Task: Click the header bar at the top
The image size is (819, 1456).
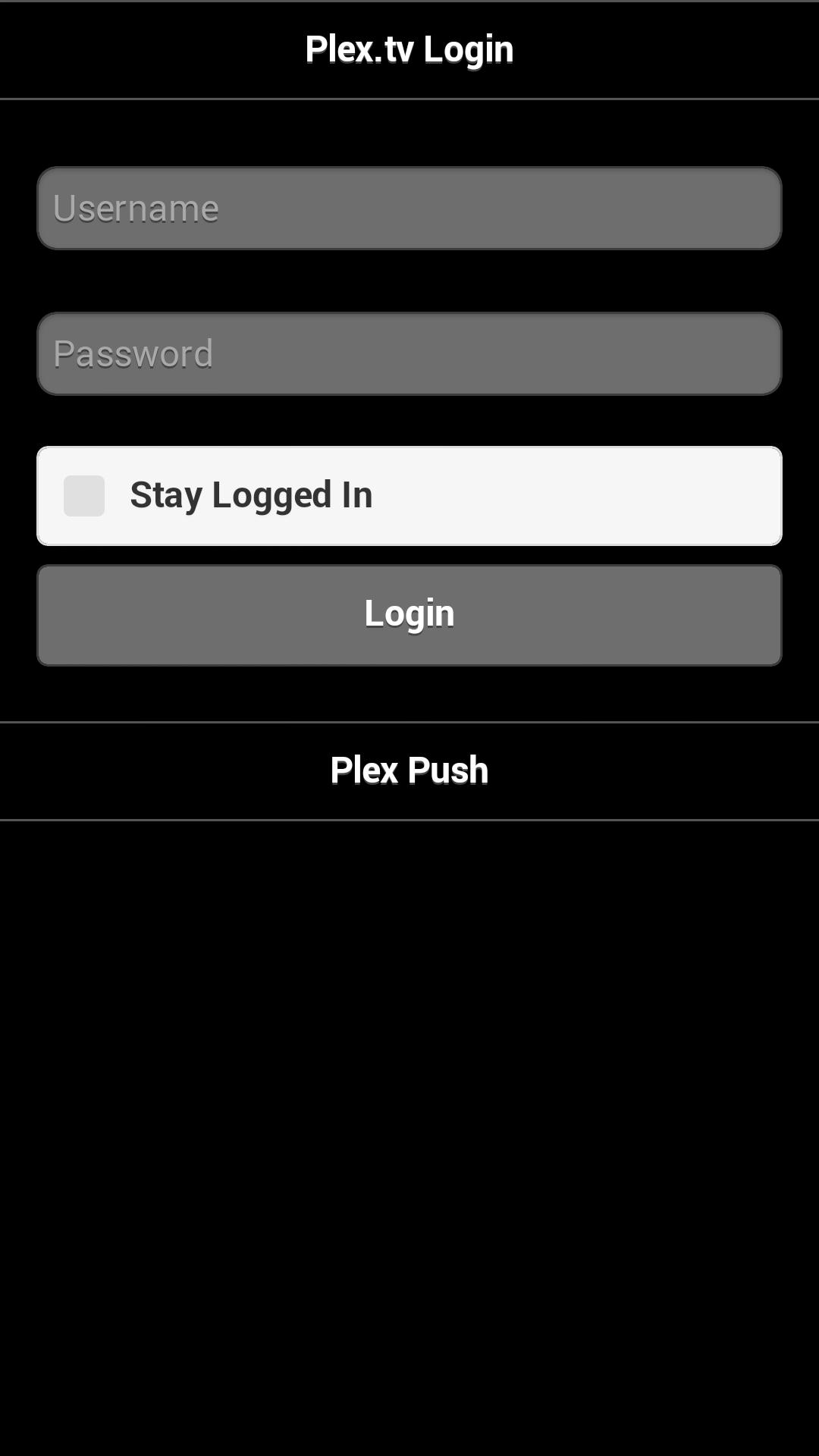Action: pyautogui.click(x=409, y=48)
